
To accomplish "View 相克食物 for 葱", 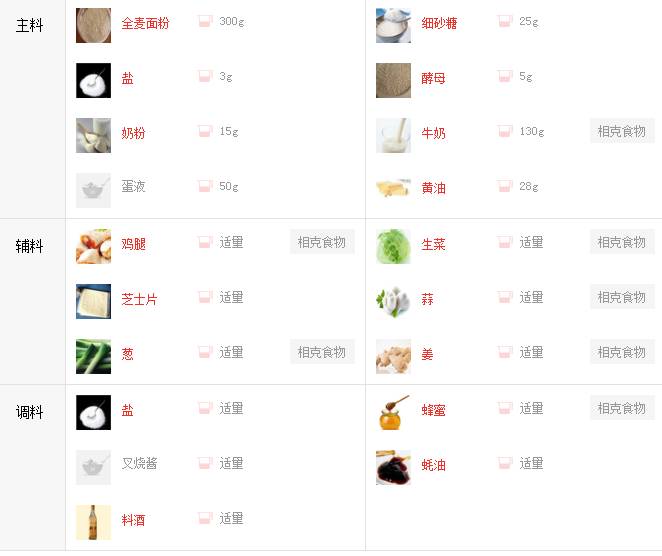I will click(x=321, y=352).
